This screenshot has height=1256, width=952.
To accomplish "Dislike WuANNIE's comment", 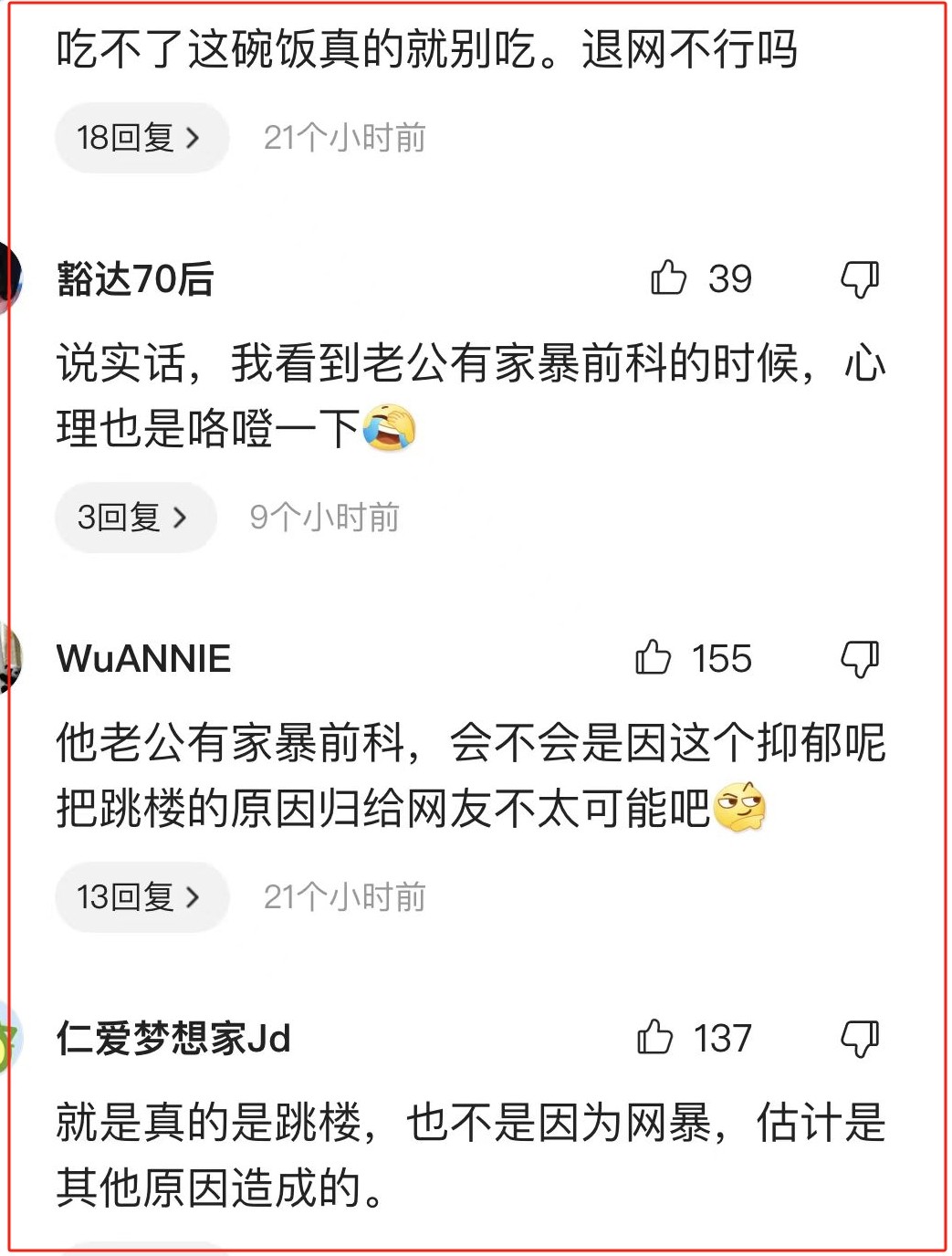I will pos(859,659).
